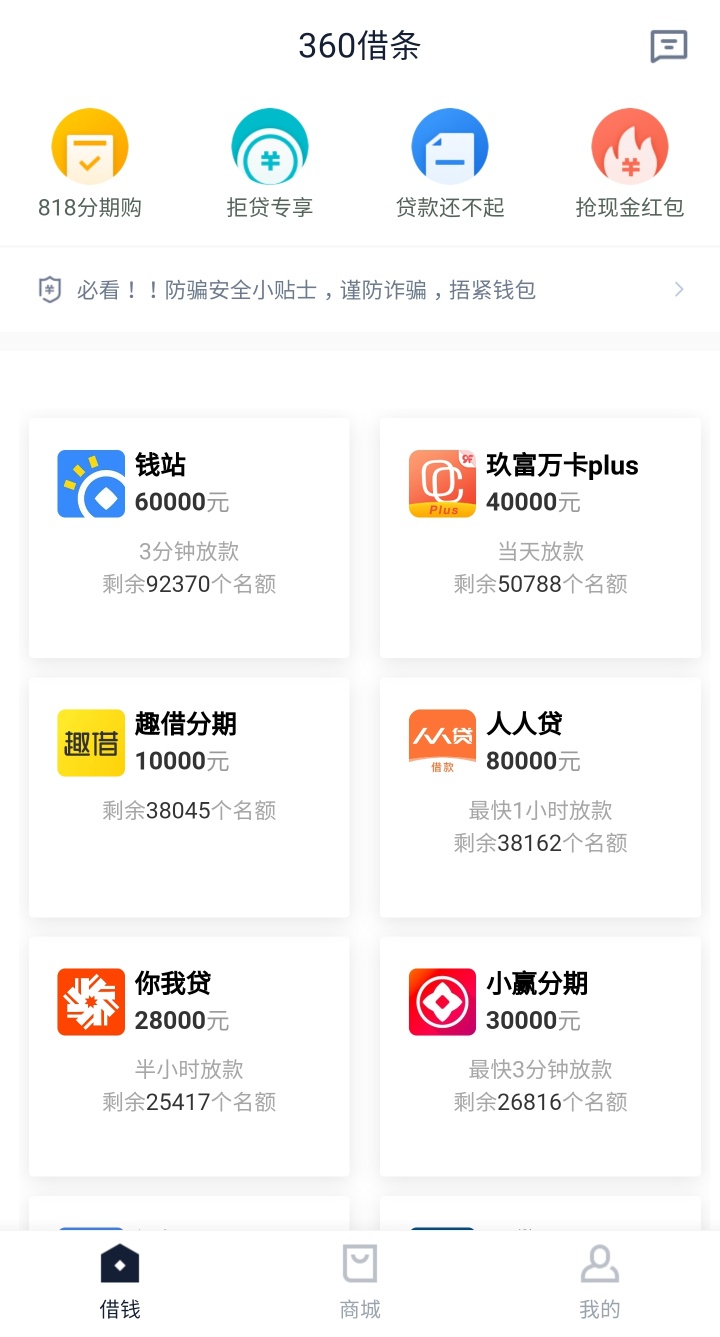Image resolution: width=720 pixels, height=1337 pixels.
Task: Switch to the 我的 tab
Action: pyautogui.click(x=600, y=1283)
